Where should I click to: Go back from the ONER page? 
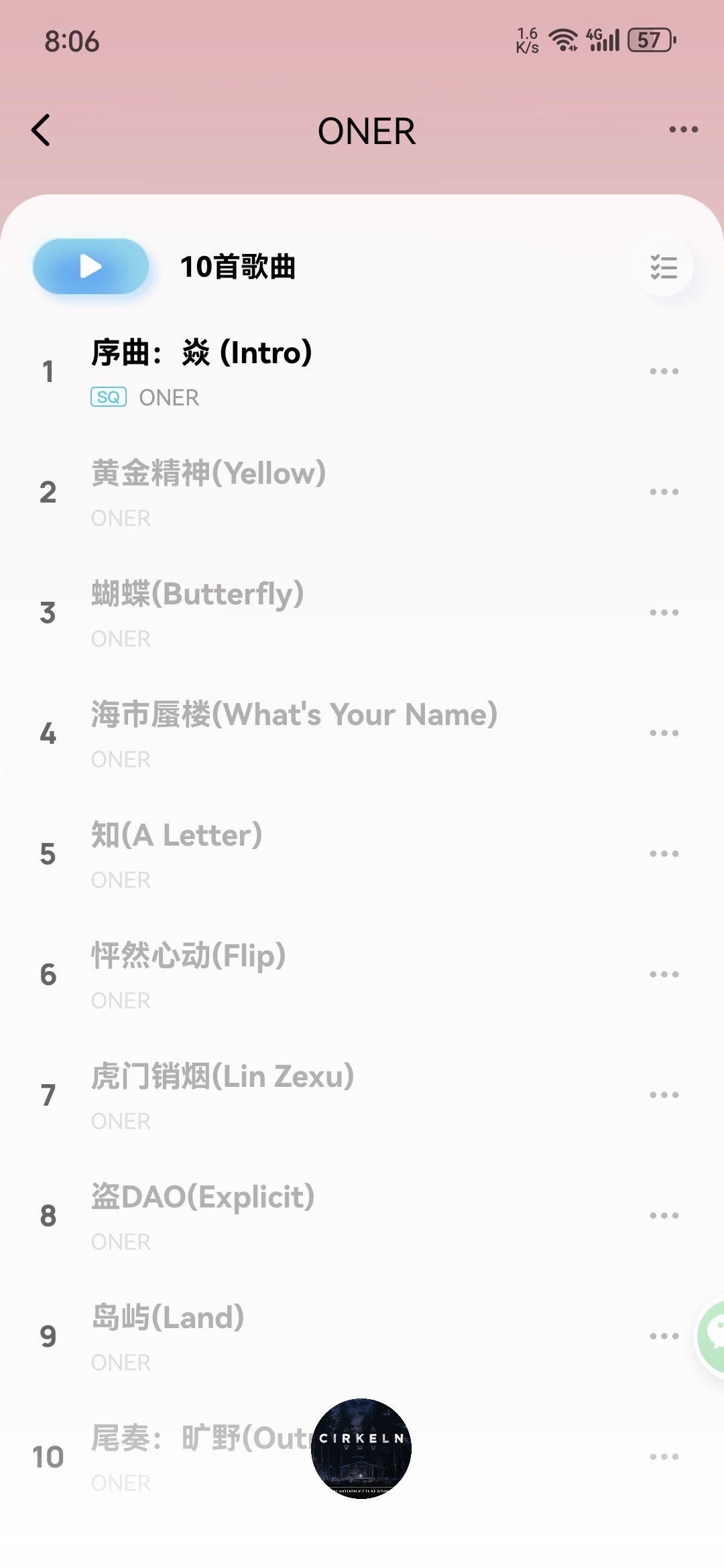(41, 130)
